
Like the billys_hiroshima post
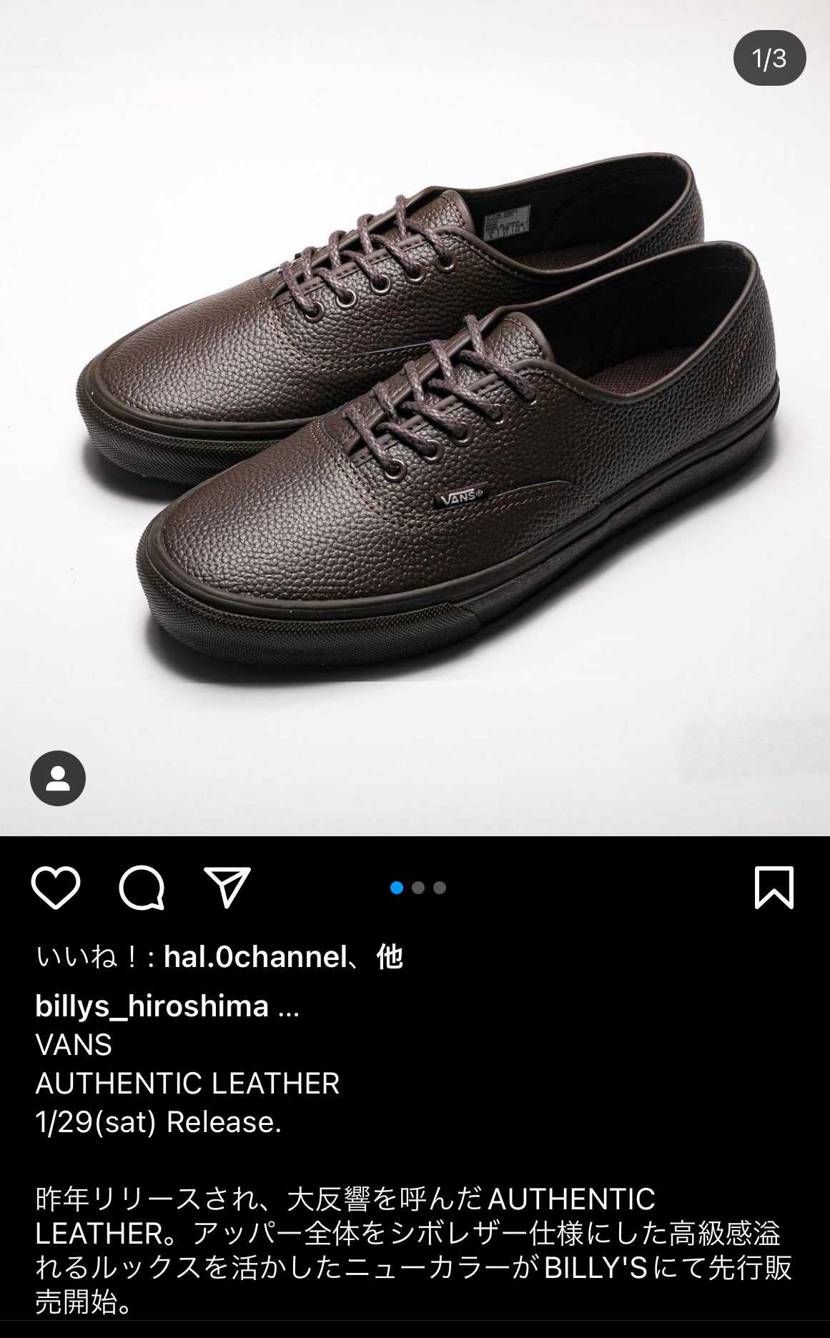(x=56, y=887)
